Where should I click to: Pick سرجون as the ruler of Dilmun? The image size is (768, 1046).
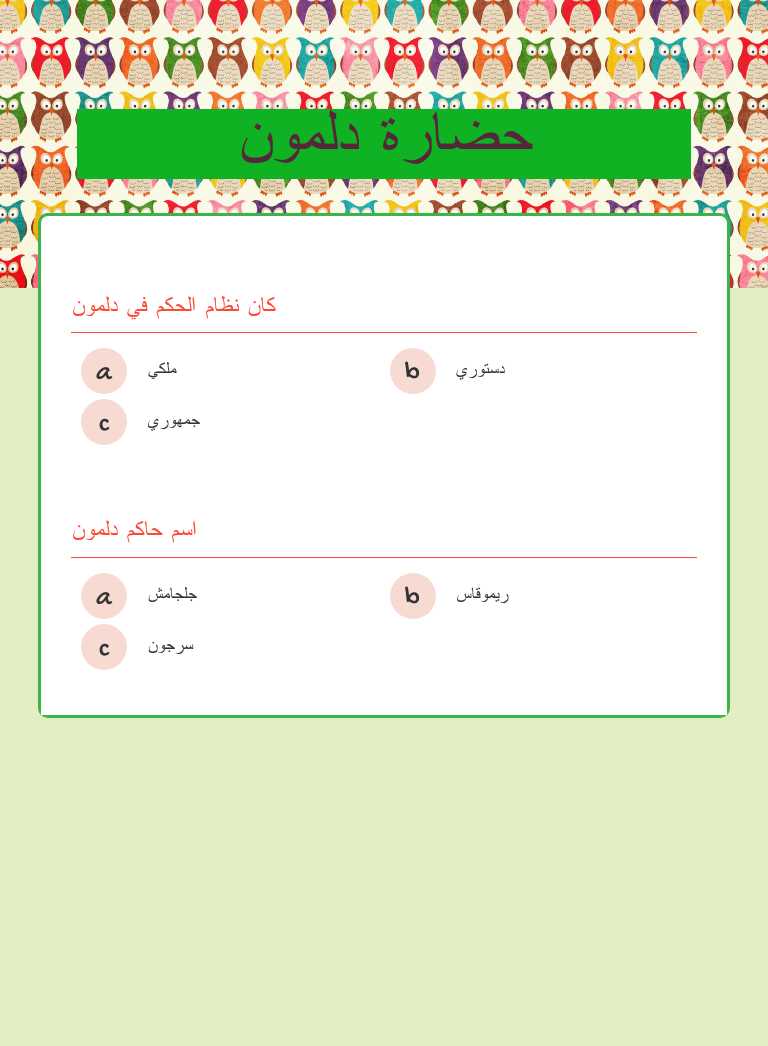170,645
